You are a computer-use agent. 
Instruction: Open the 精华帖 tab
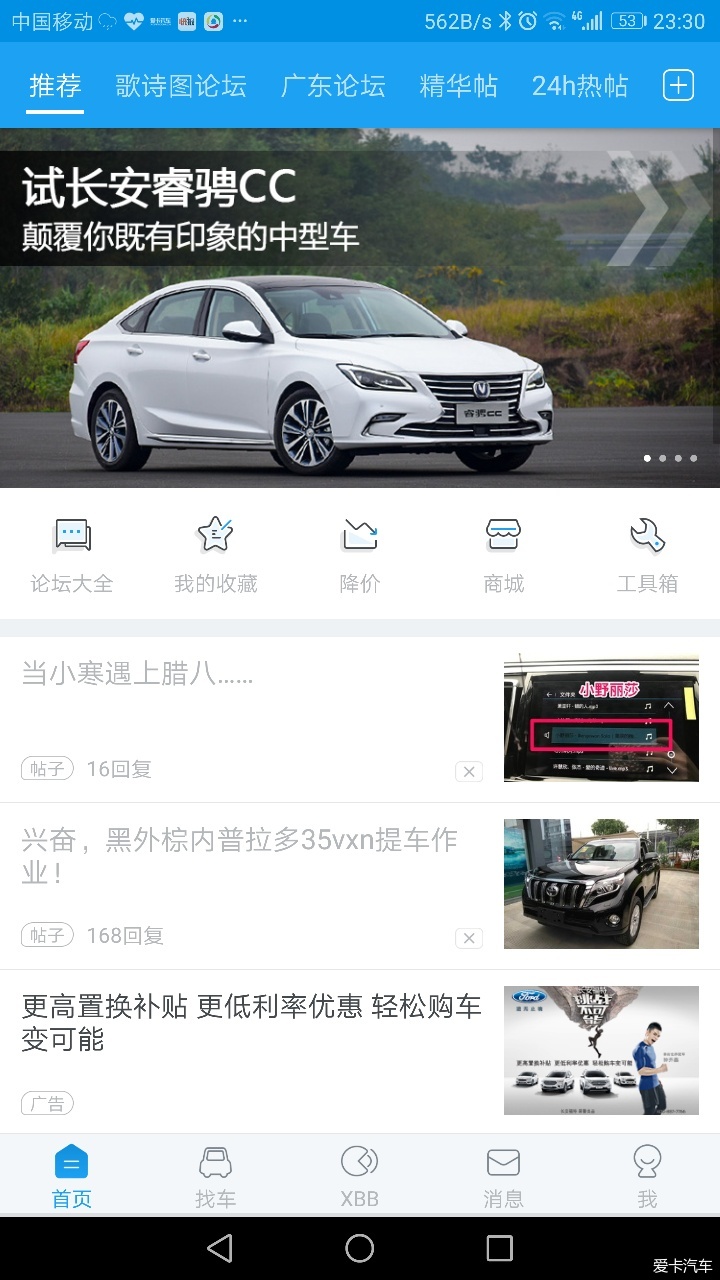(458, 86)
